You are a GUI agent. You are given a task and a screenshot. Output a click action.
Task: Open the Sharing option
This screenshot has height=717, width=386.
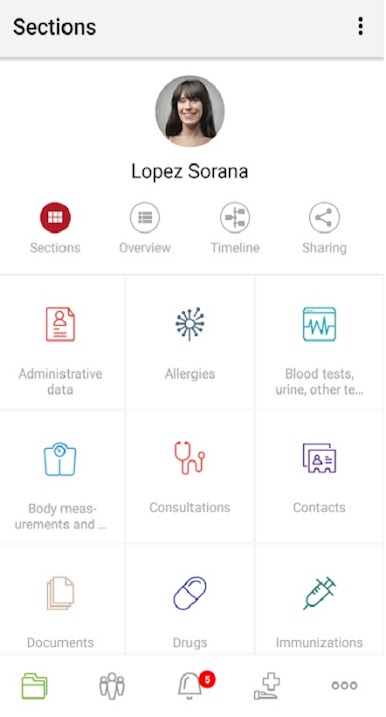pyautogui.click(x=324, y=228)
